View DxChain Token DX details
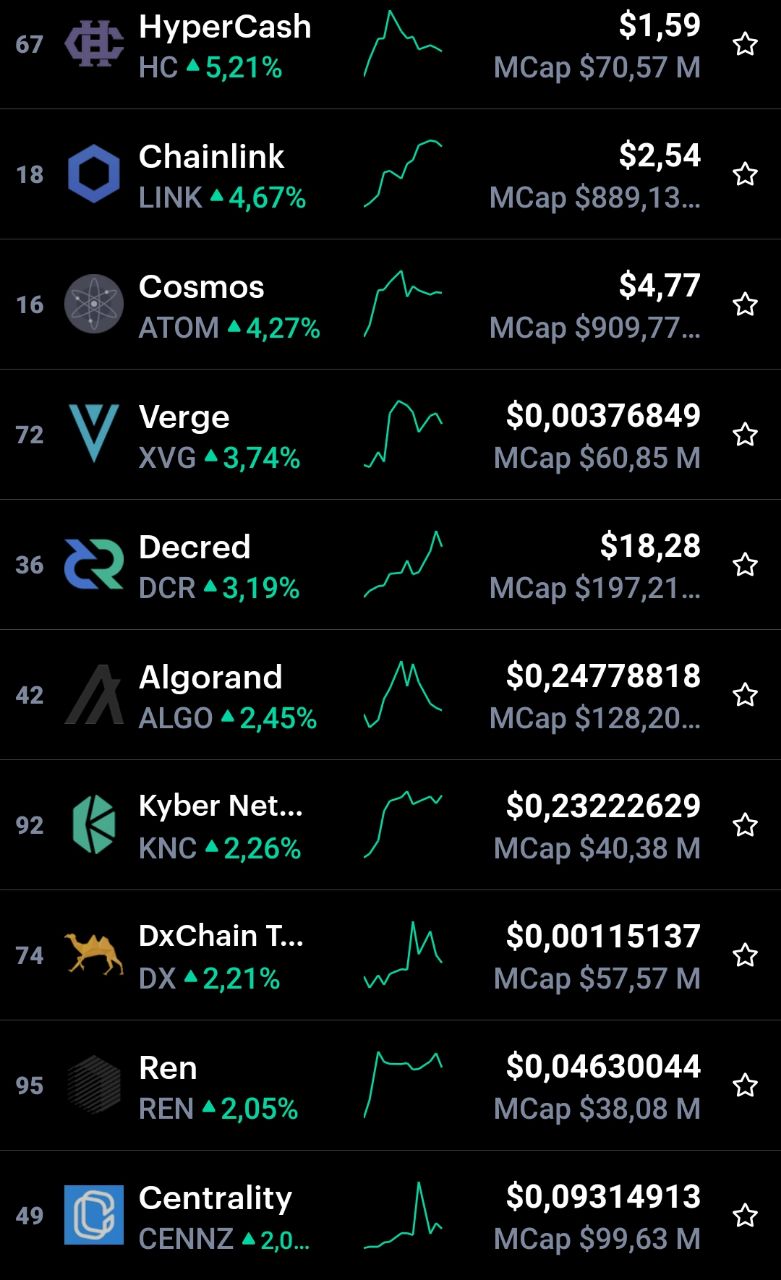The image size is (781, 1280). point(390,955)
